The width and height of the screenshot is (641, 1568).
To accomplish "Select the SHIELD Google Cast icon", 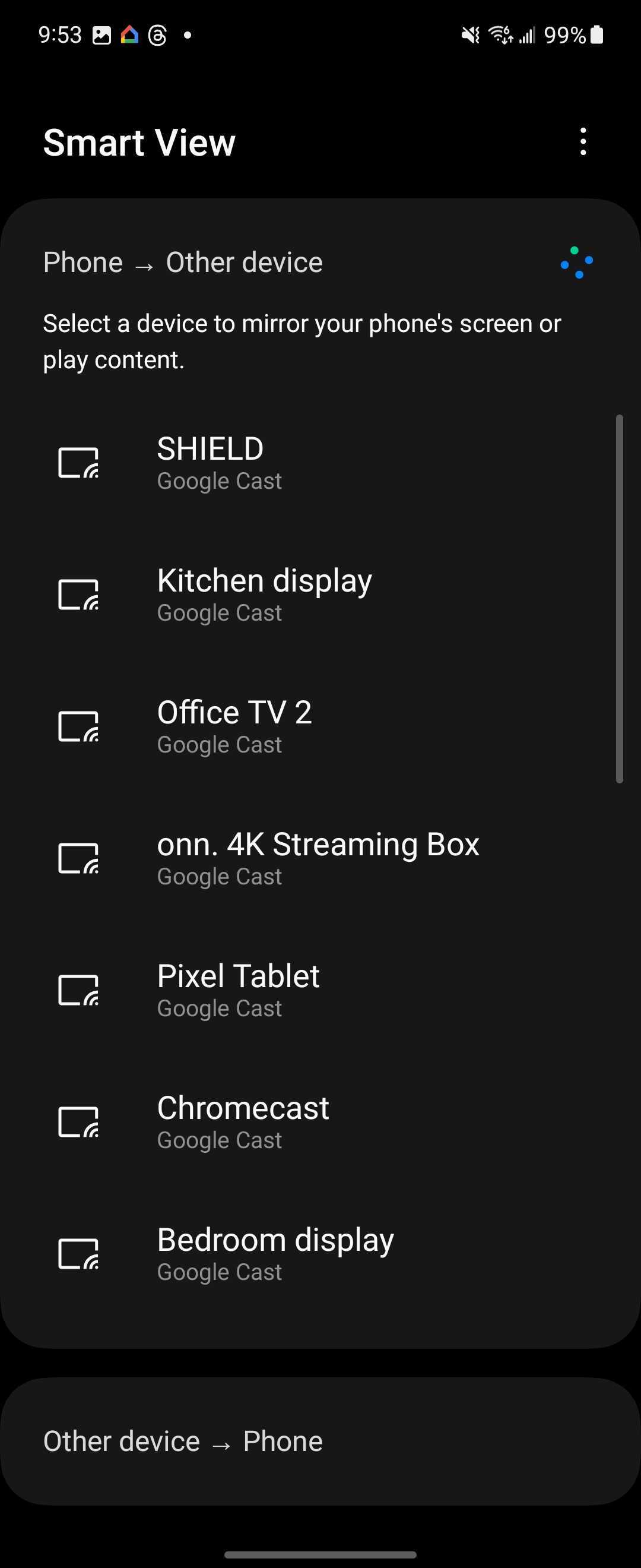I will pos(78,463).
